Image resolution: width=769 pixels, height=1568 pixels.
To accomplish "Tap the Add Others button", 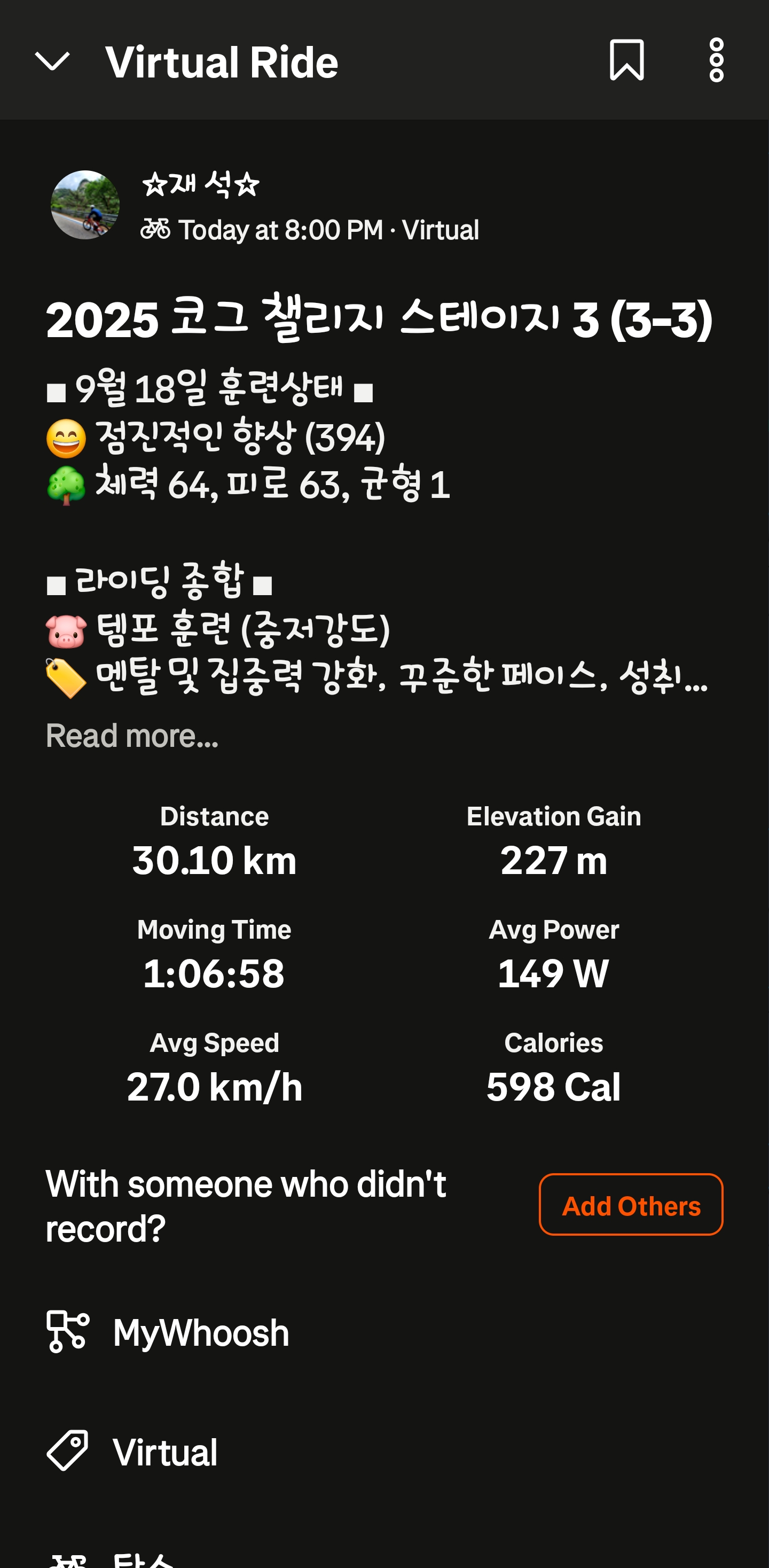I will click(630, 1205).
